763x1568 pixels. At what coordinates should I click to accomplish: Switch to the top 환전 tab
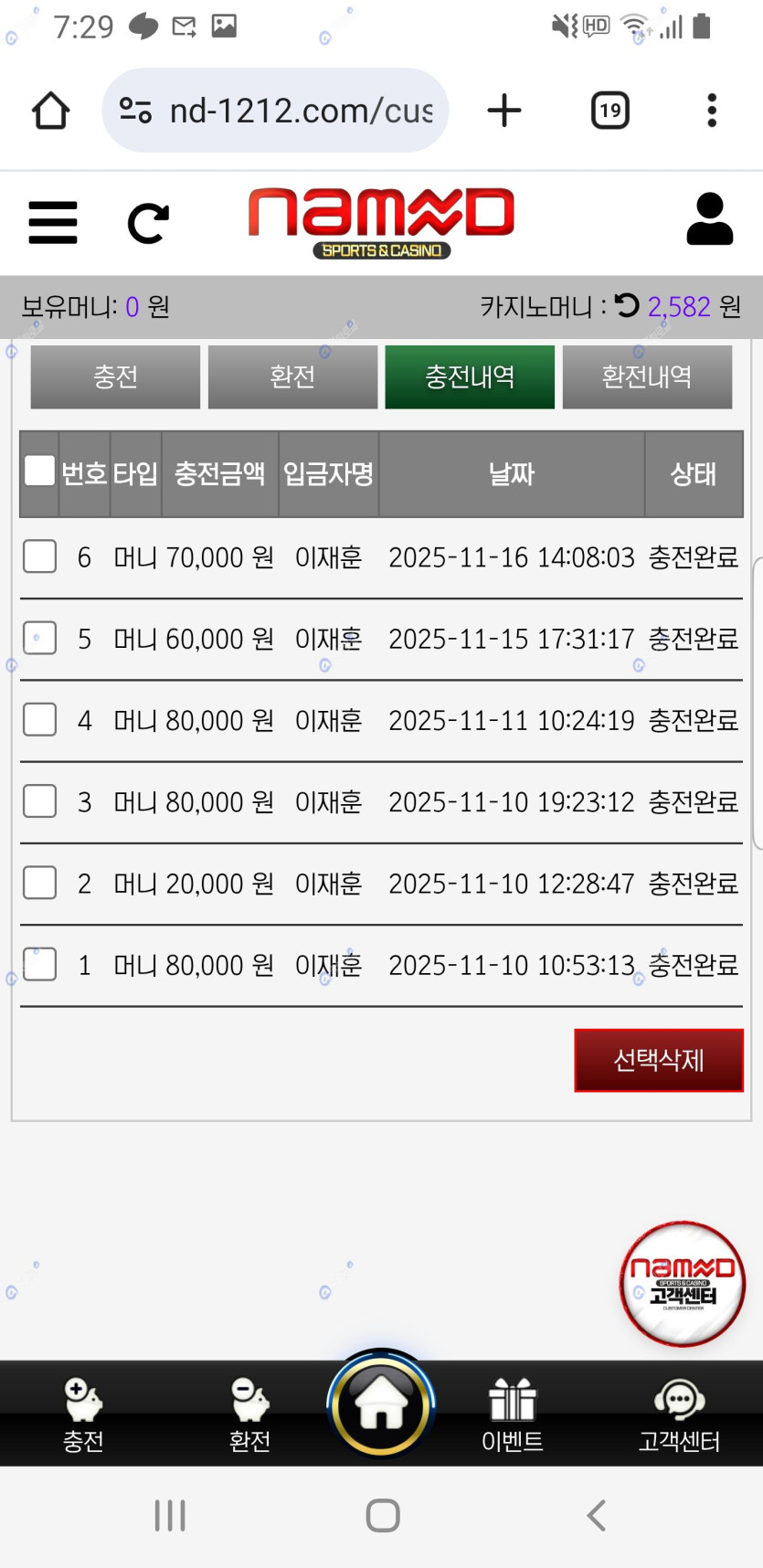292,376
